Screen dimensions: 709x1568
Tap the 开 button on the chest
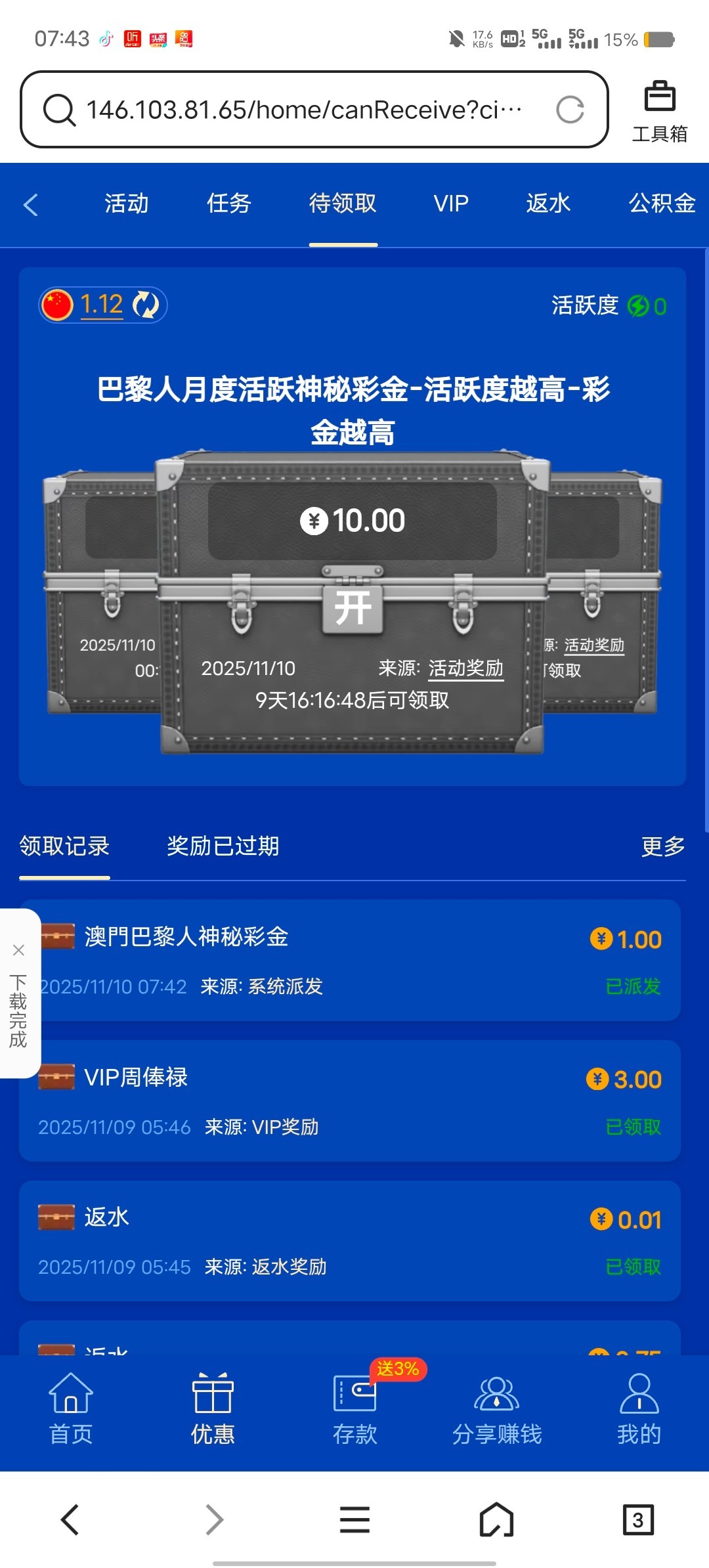point(353,608)
